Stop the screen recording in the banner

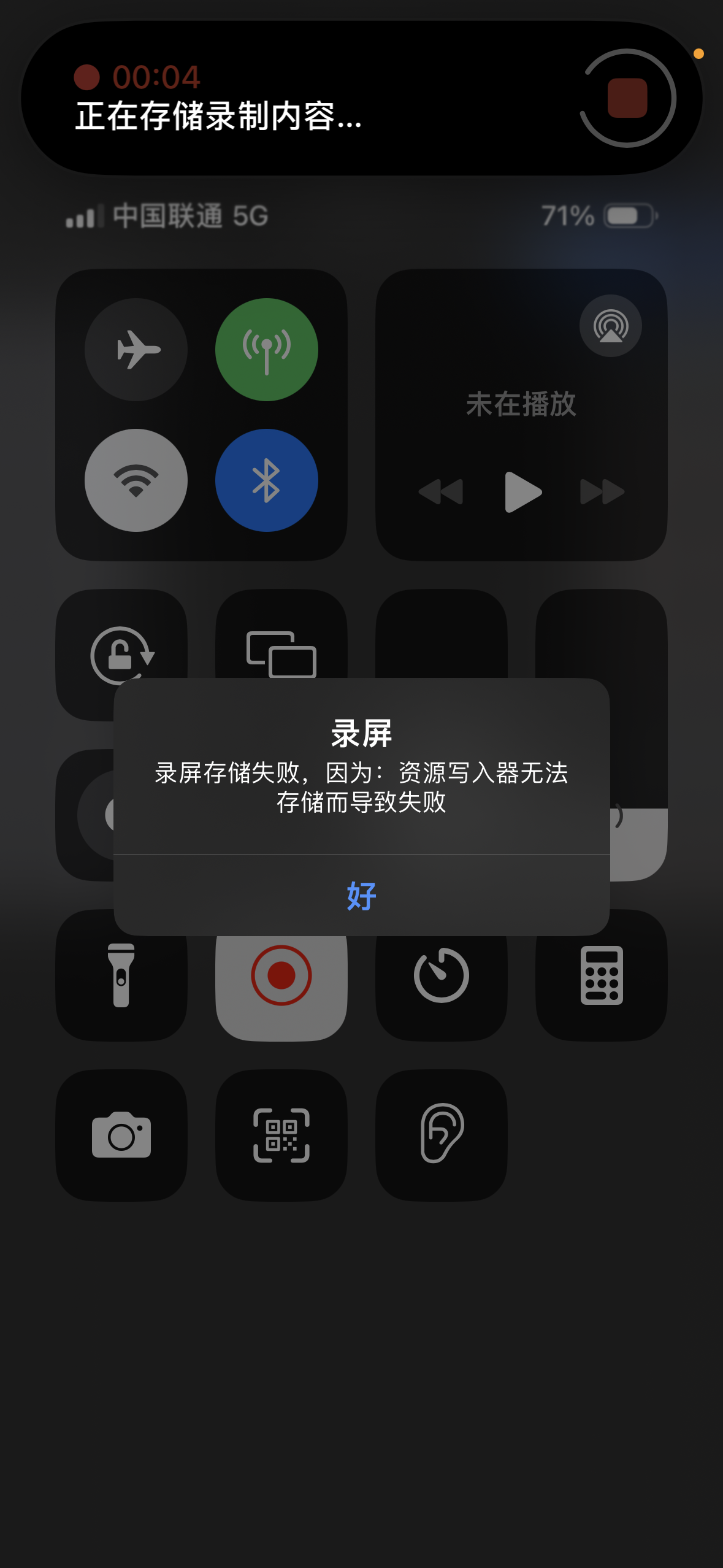point(627,98)
